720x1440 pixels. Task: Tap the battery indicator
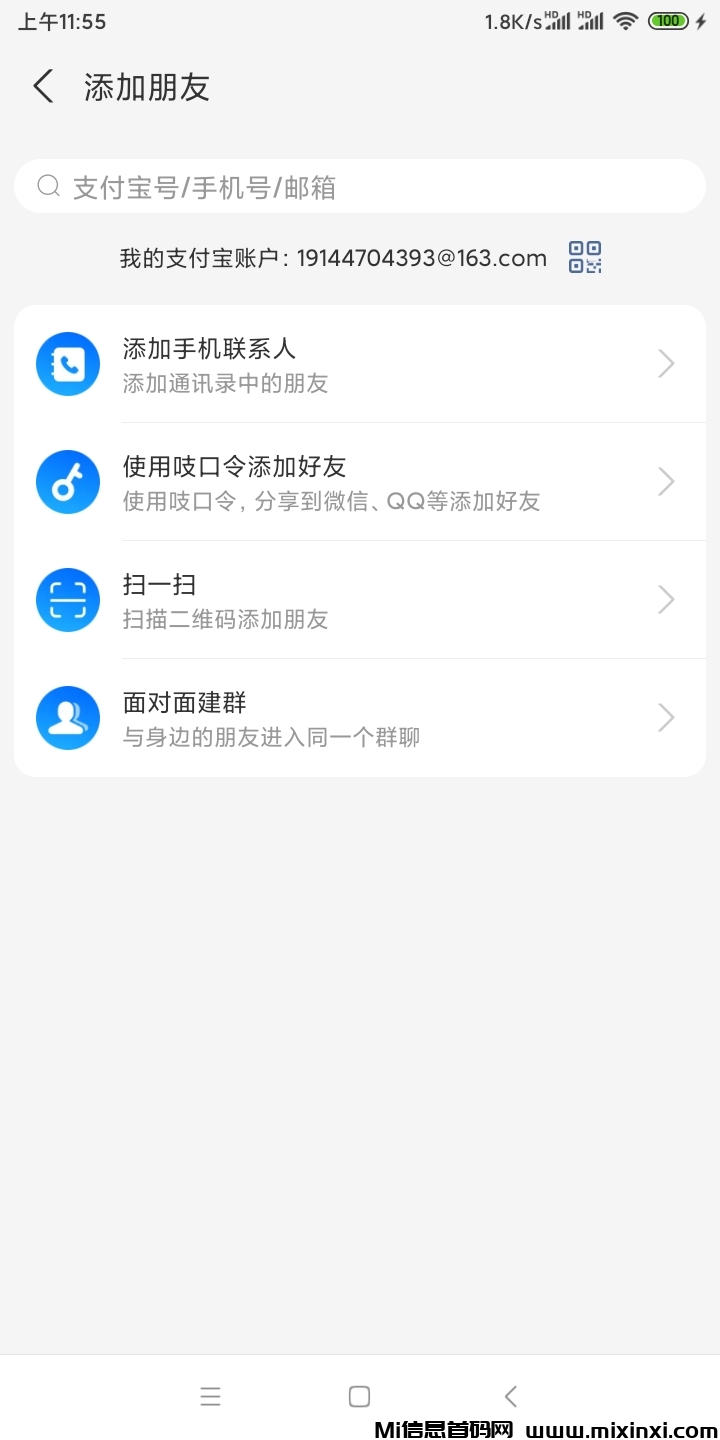[x=667, y=20]
